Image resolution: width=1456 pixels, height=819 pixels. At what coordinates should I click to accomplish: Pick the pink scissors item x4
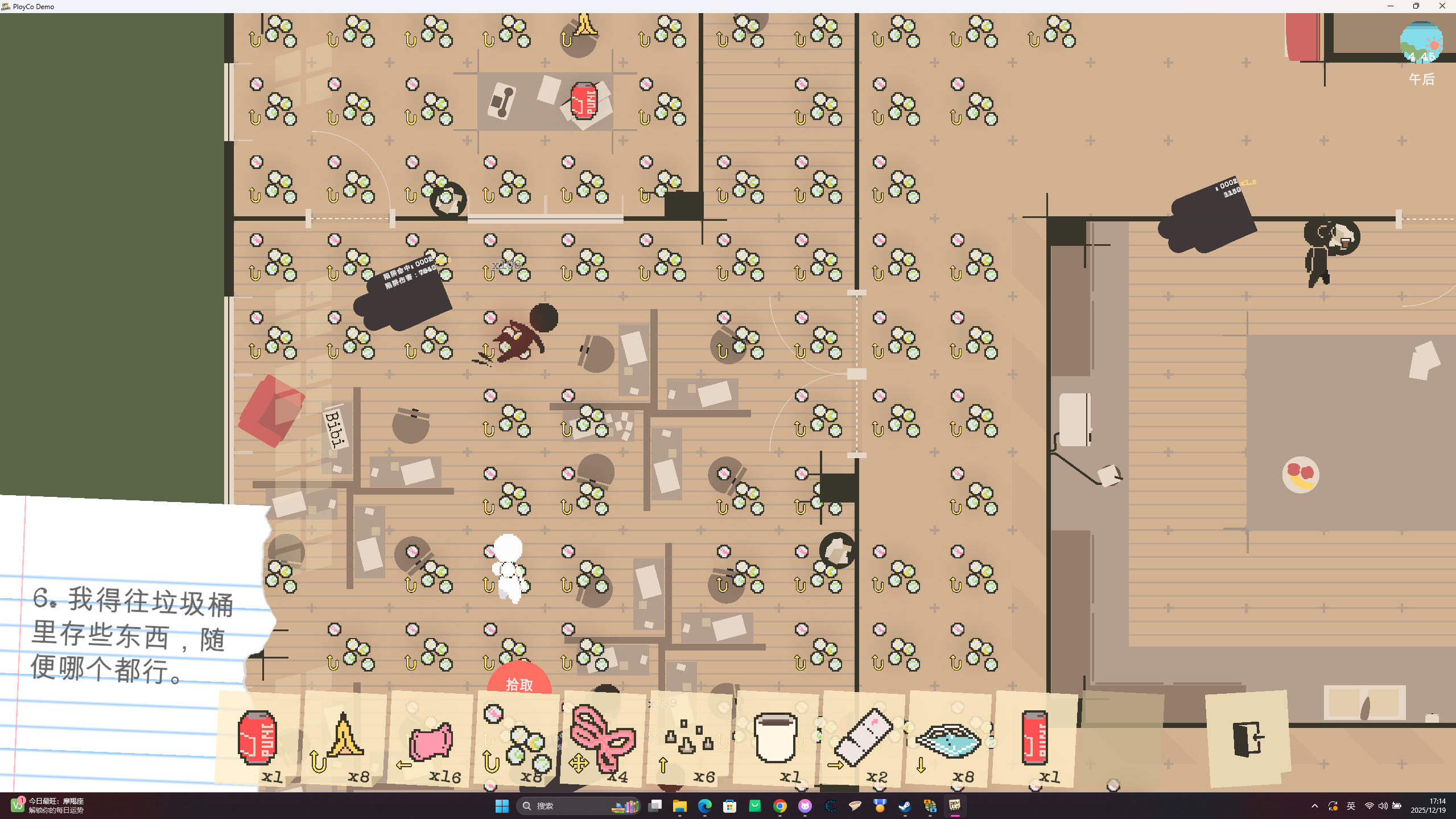click(x=603, y=740)
